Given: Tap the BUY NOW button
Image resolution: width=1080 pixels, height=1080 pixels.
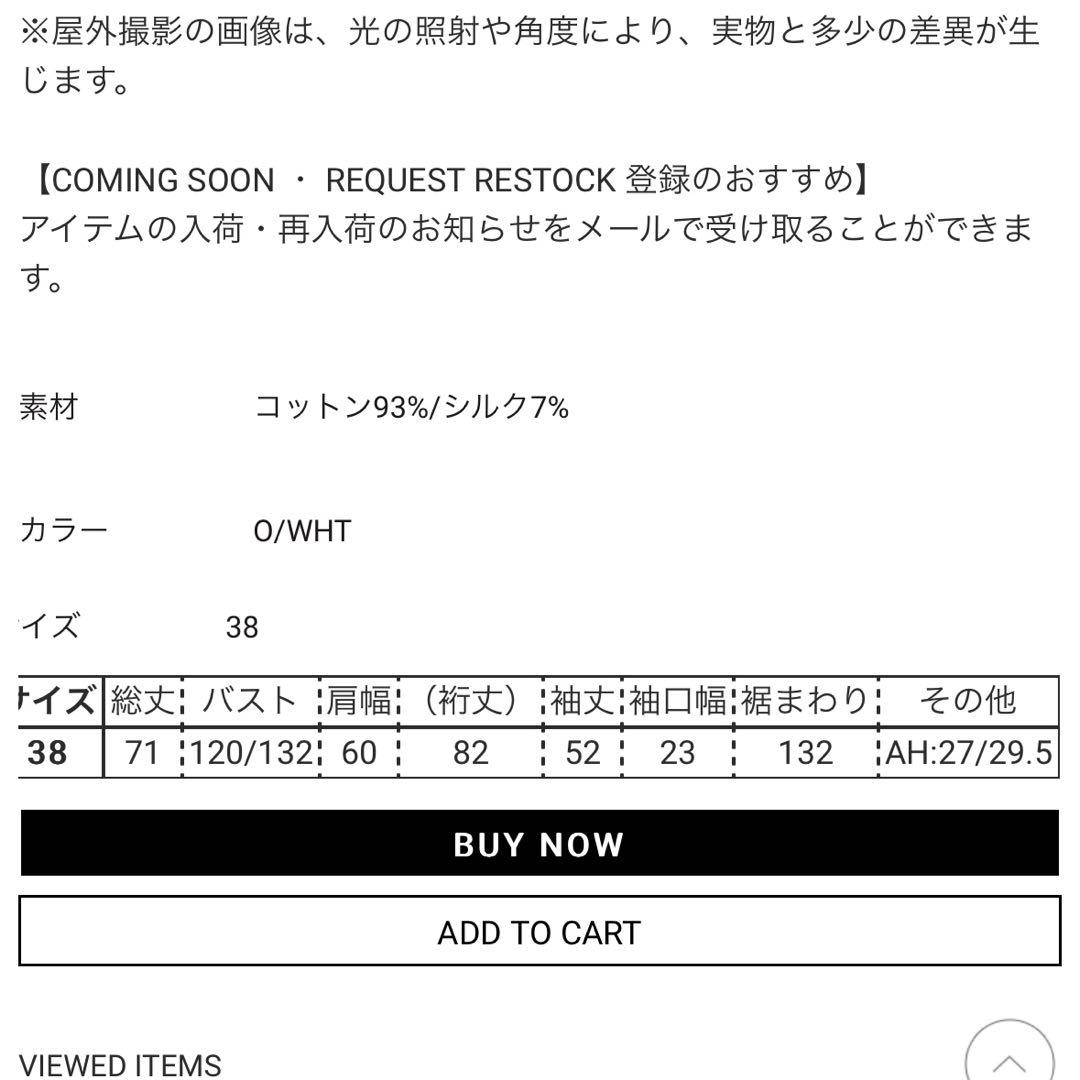Looking at the screenshot, I should tap(539, 844).
